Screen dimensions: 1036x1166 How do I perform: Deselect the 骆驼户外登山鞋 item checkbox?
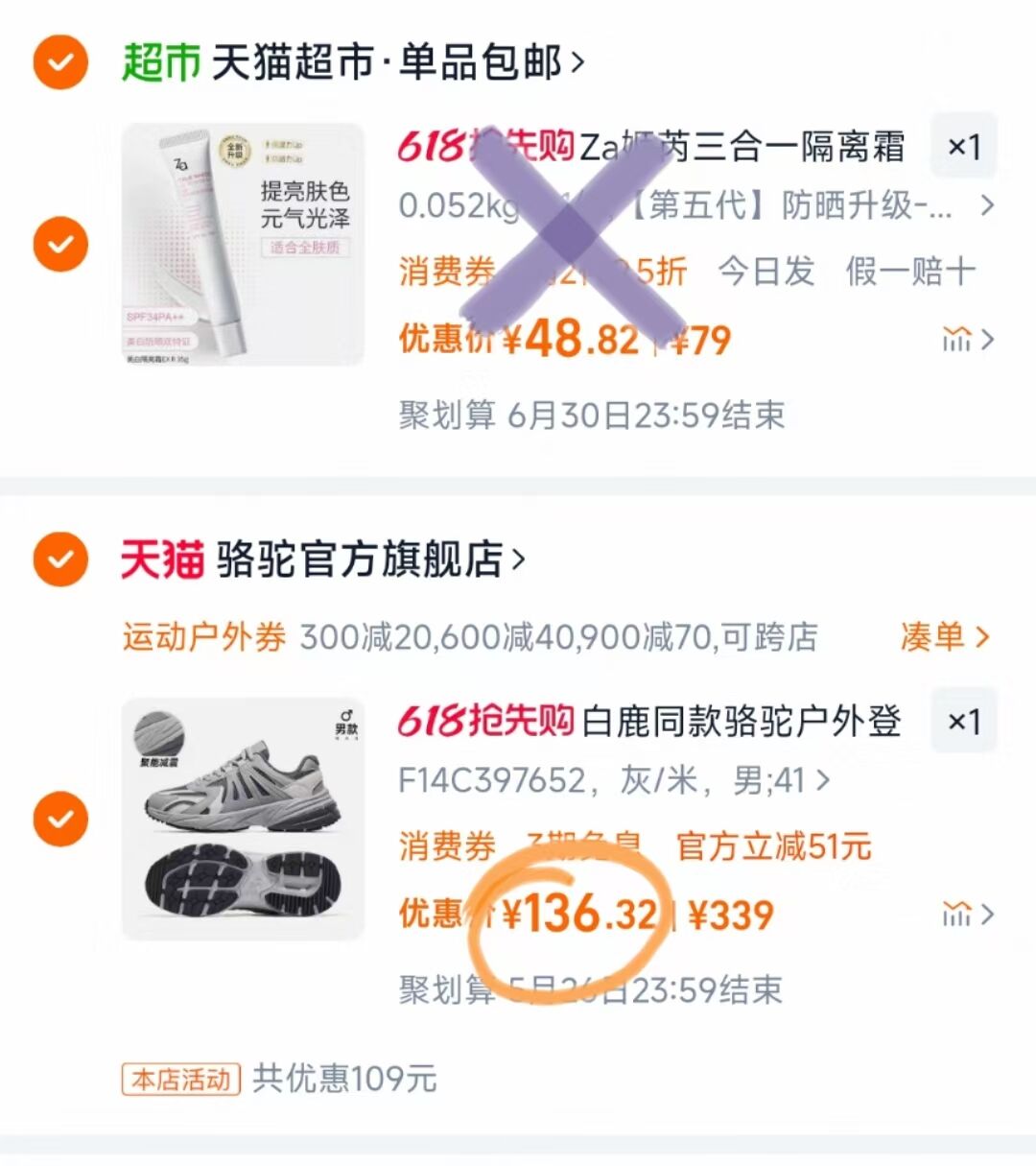tap(60, 819)
